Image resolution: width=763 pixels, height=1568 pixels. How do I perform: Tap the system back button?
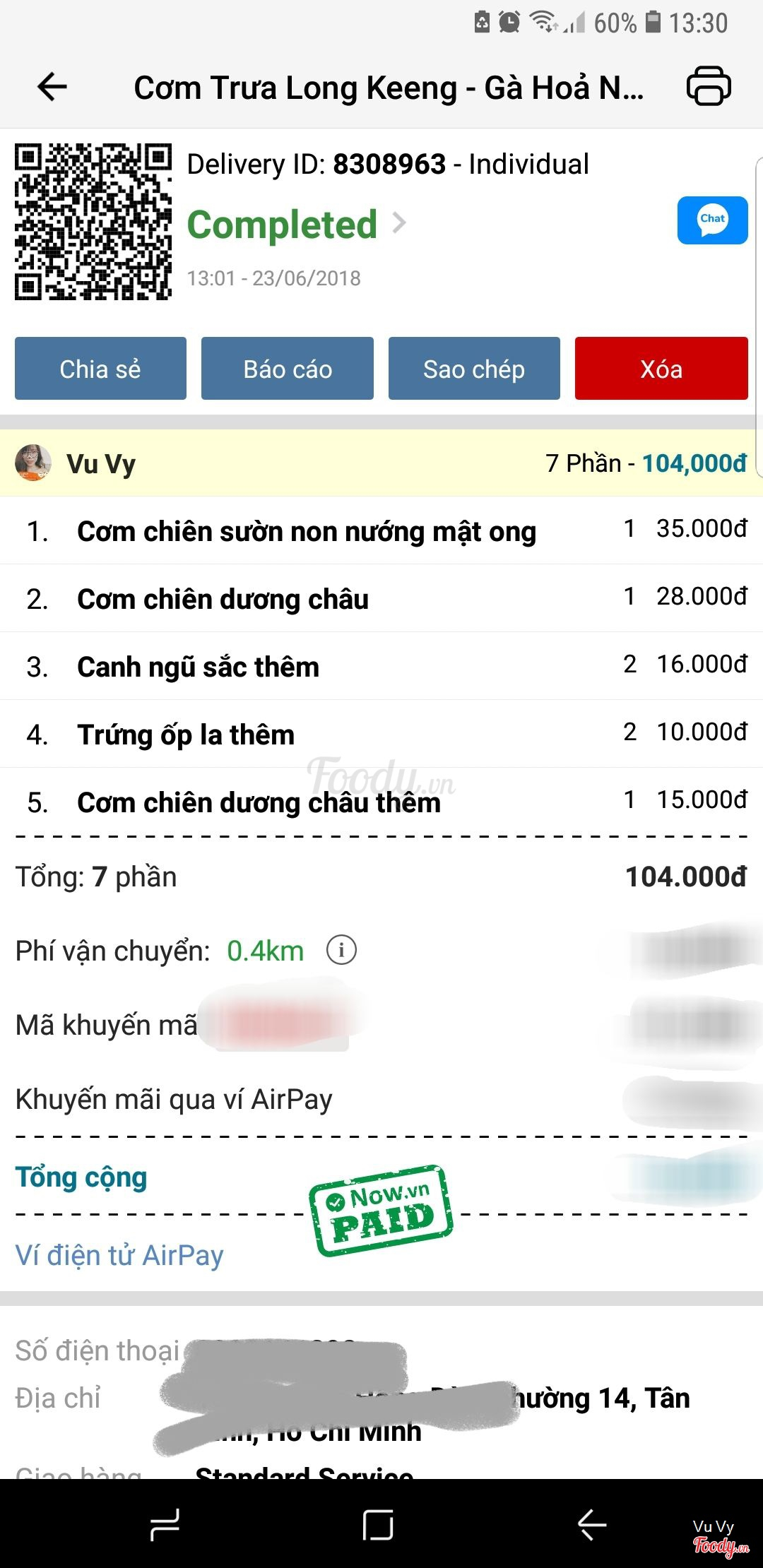pyautogui.click(x=592, y=1524)
